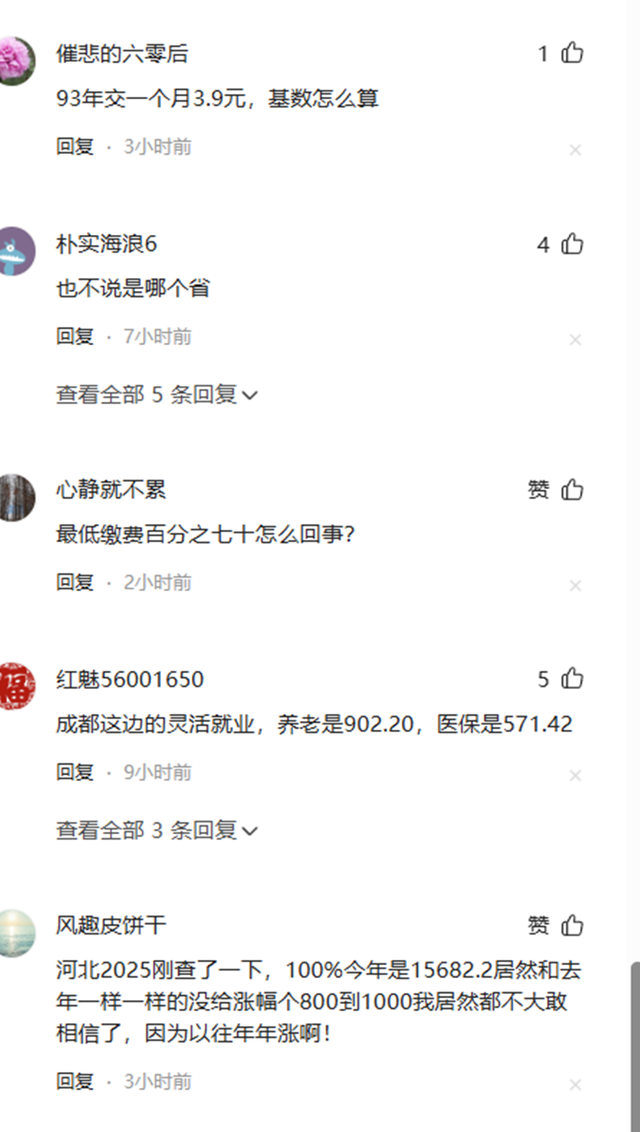Reply to 朴实海浪6's comment
The height and width of the screenshot is (1132, 640).
[75, 337]
